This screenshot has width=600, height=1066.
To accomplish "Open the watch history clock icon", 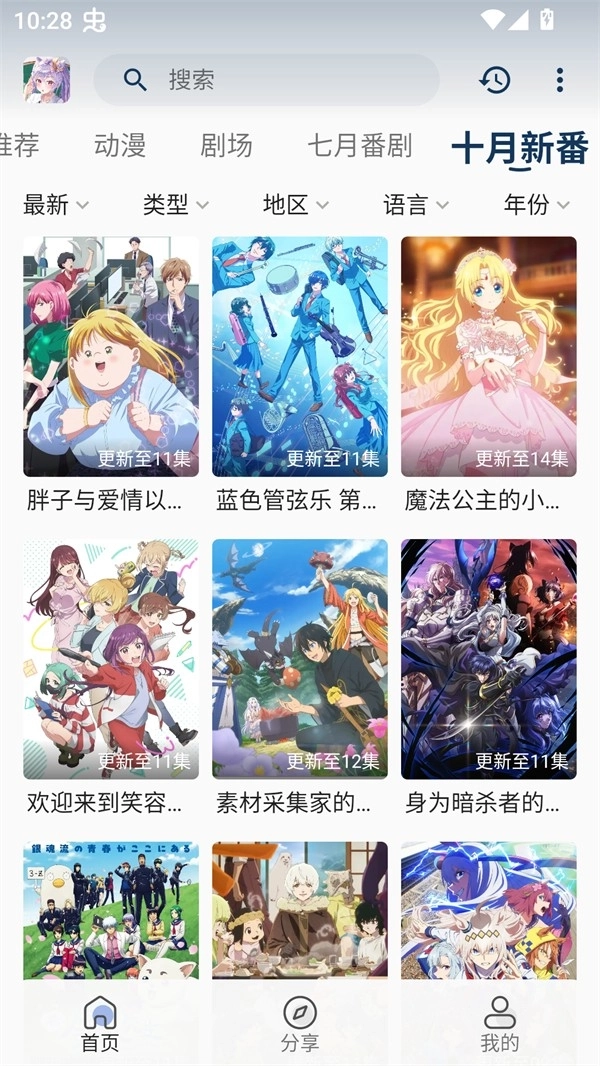I will 495,80.
